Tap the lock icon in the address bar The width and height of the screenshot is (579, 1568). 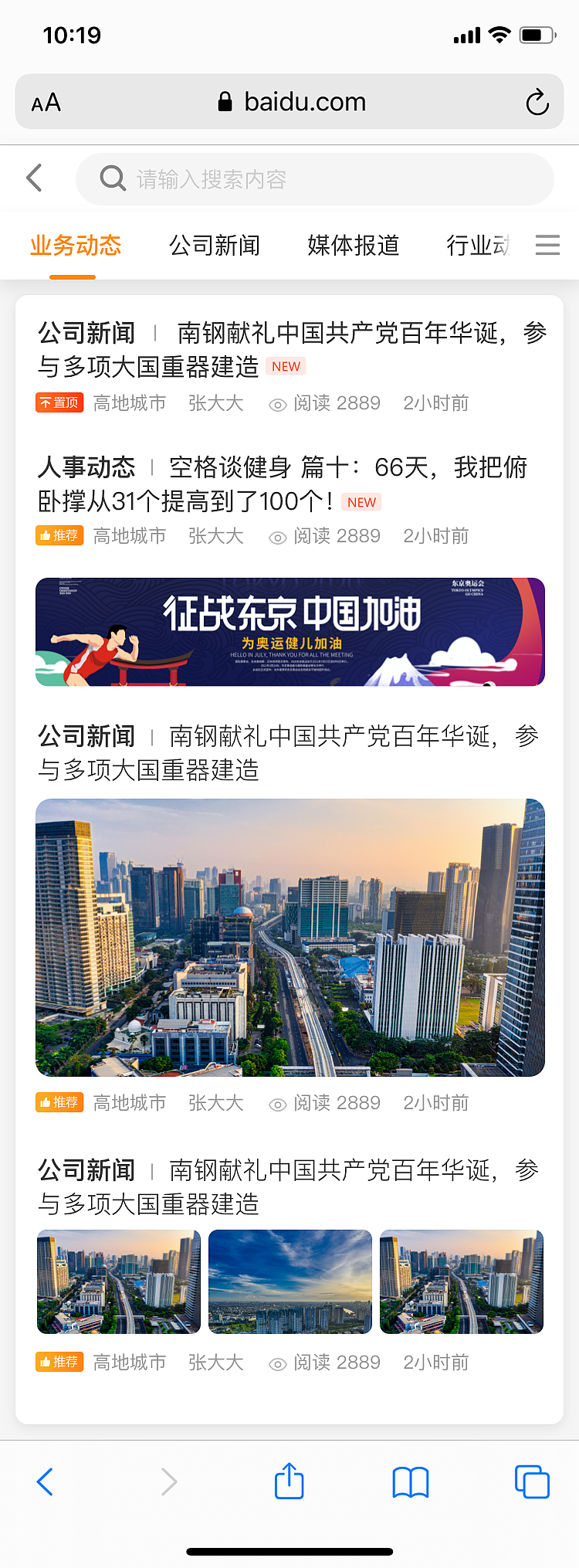226,101
